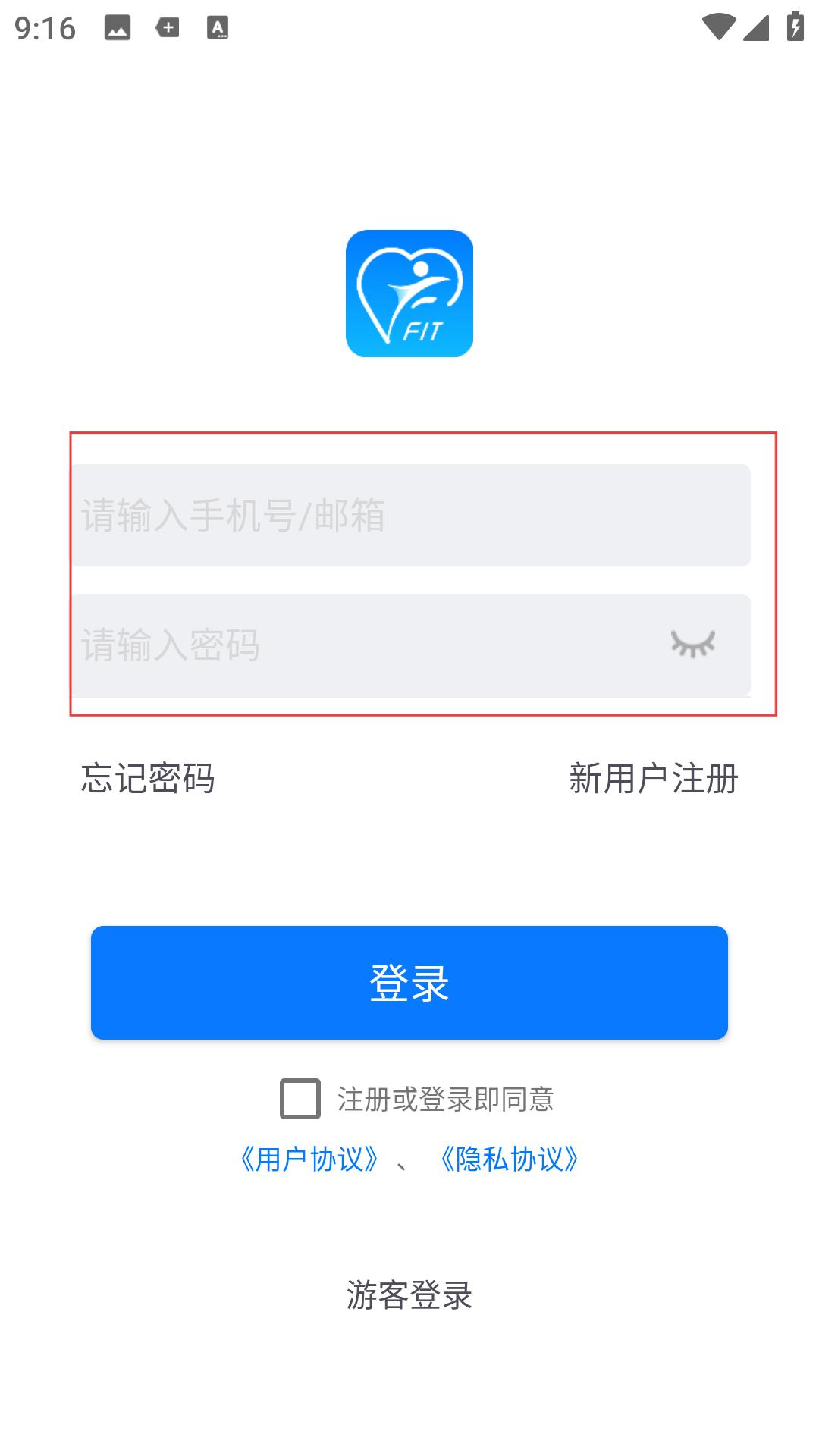Viewport: 819px width, 1456px height.
Task: Tap the phone number/email input field
Action: point(411,516)
